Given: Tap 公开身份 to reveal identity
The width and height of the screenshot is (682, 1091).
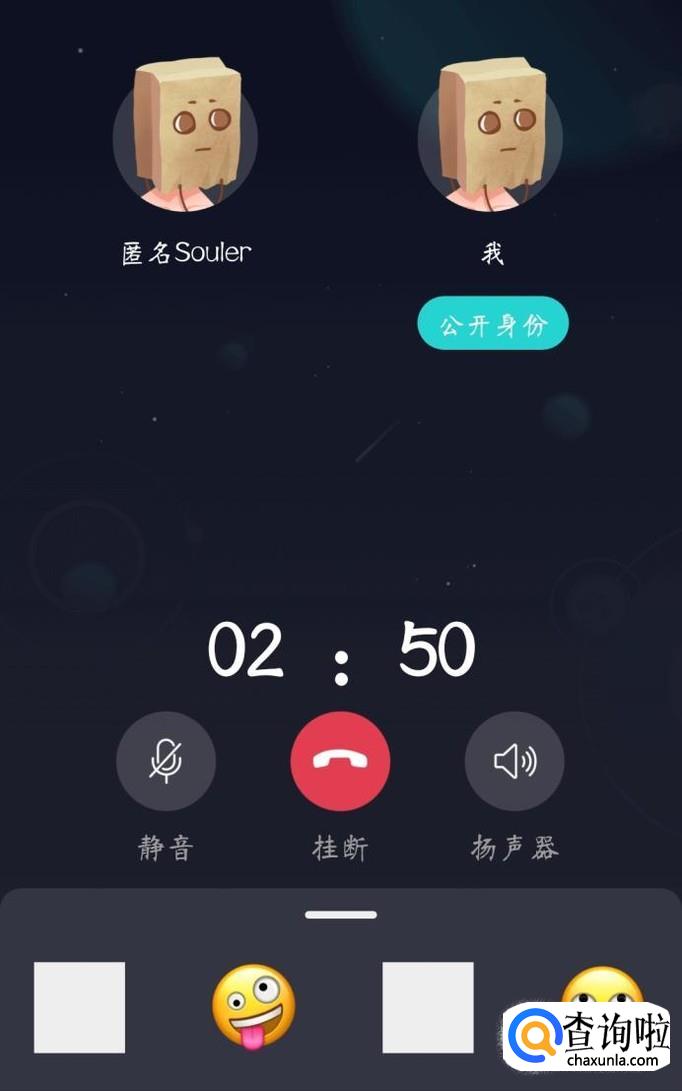Looking at the screenshot, I should point(492,324).
